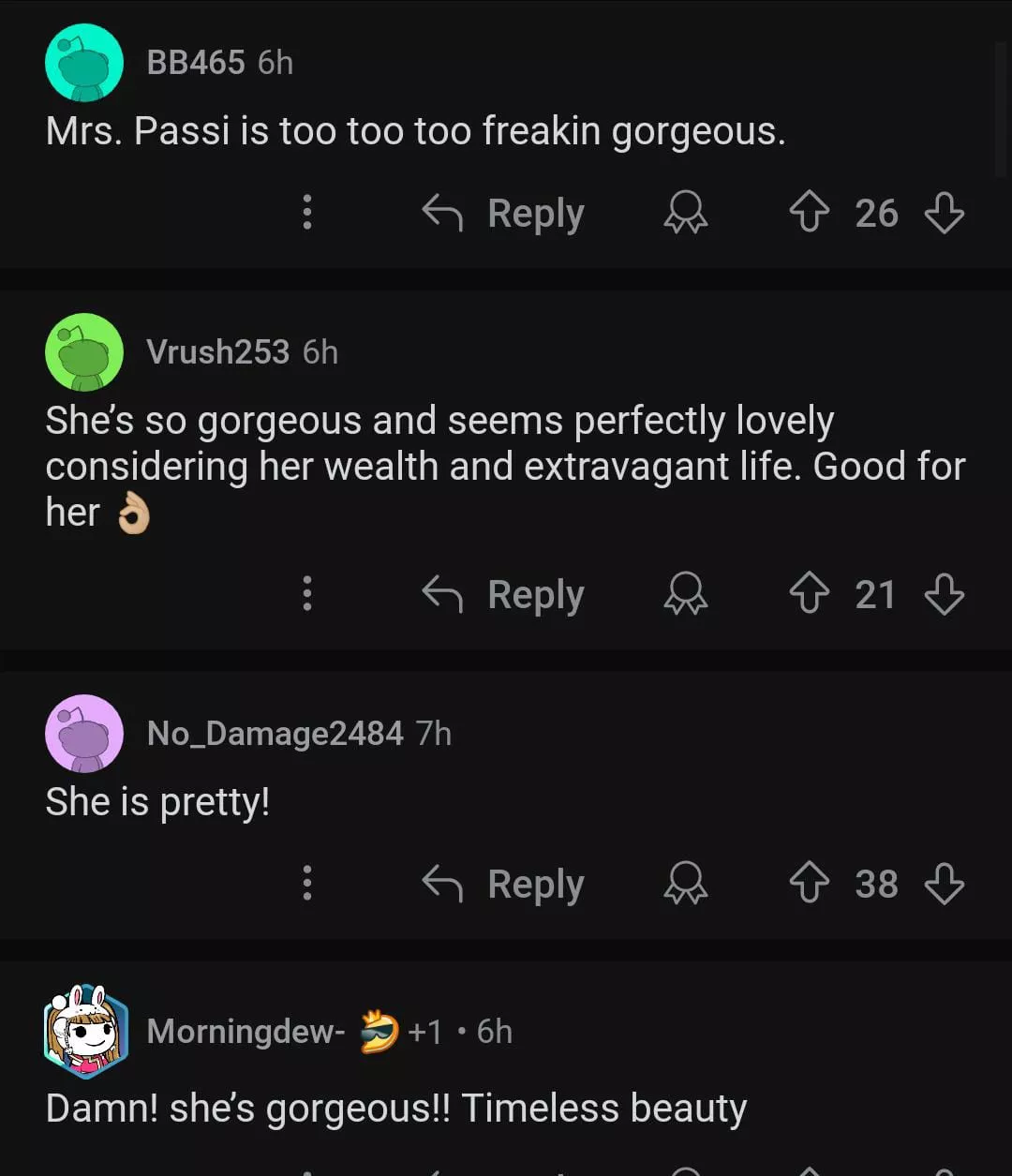1012x1176 pixels.
Task: Upvote Vrush253's comment
Action: pyautogui.click(x=809, y=595)
